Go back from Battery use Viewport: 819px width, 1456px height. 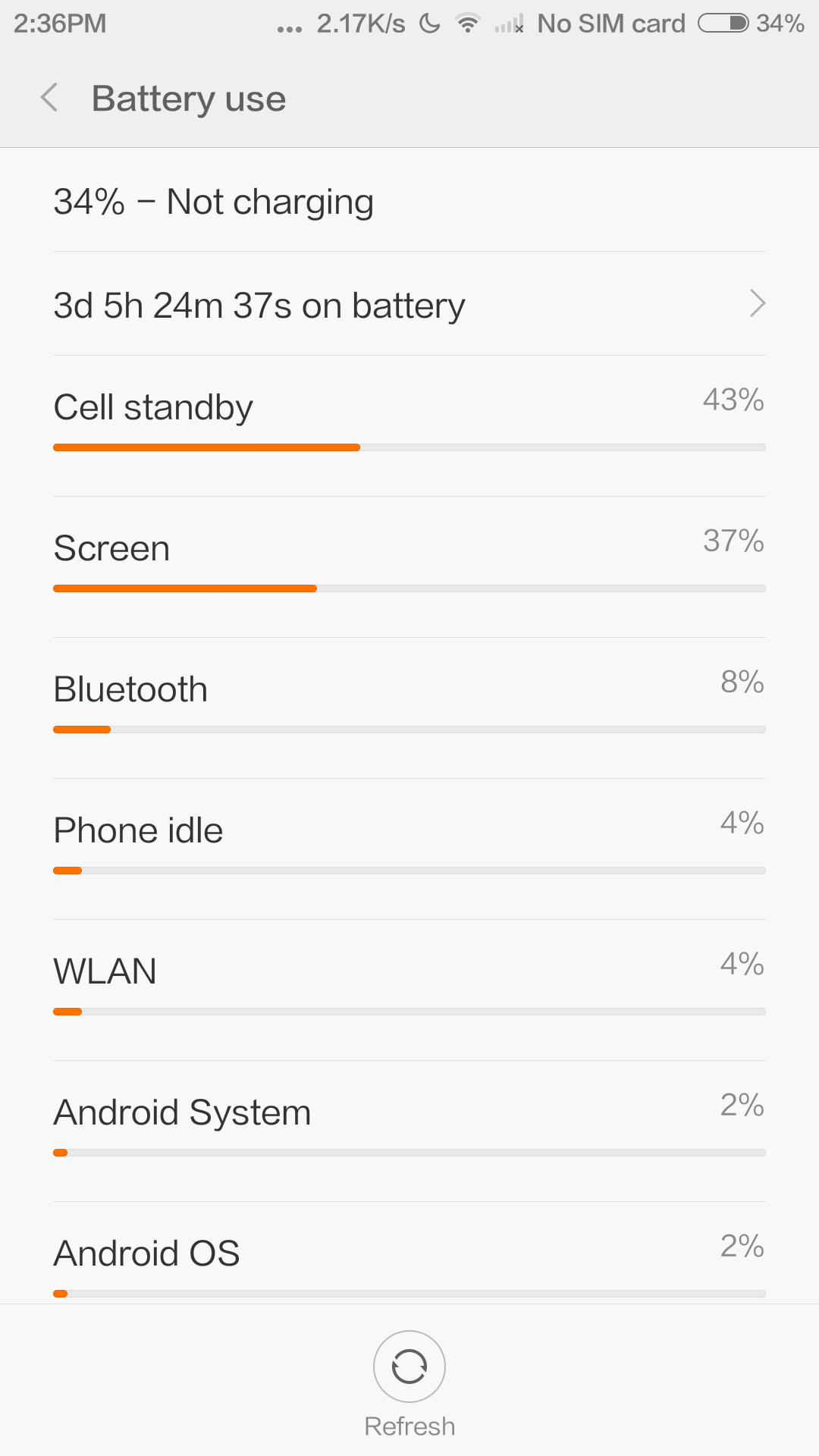pyautogui.click(x=50, y=98)
